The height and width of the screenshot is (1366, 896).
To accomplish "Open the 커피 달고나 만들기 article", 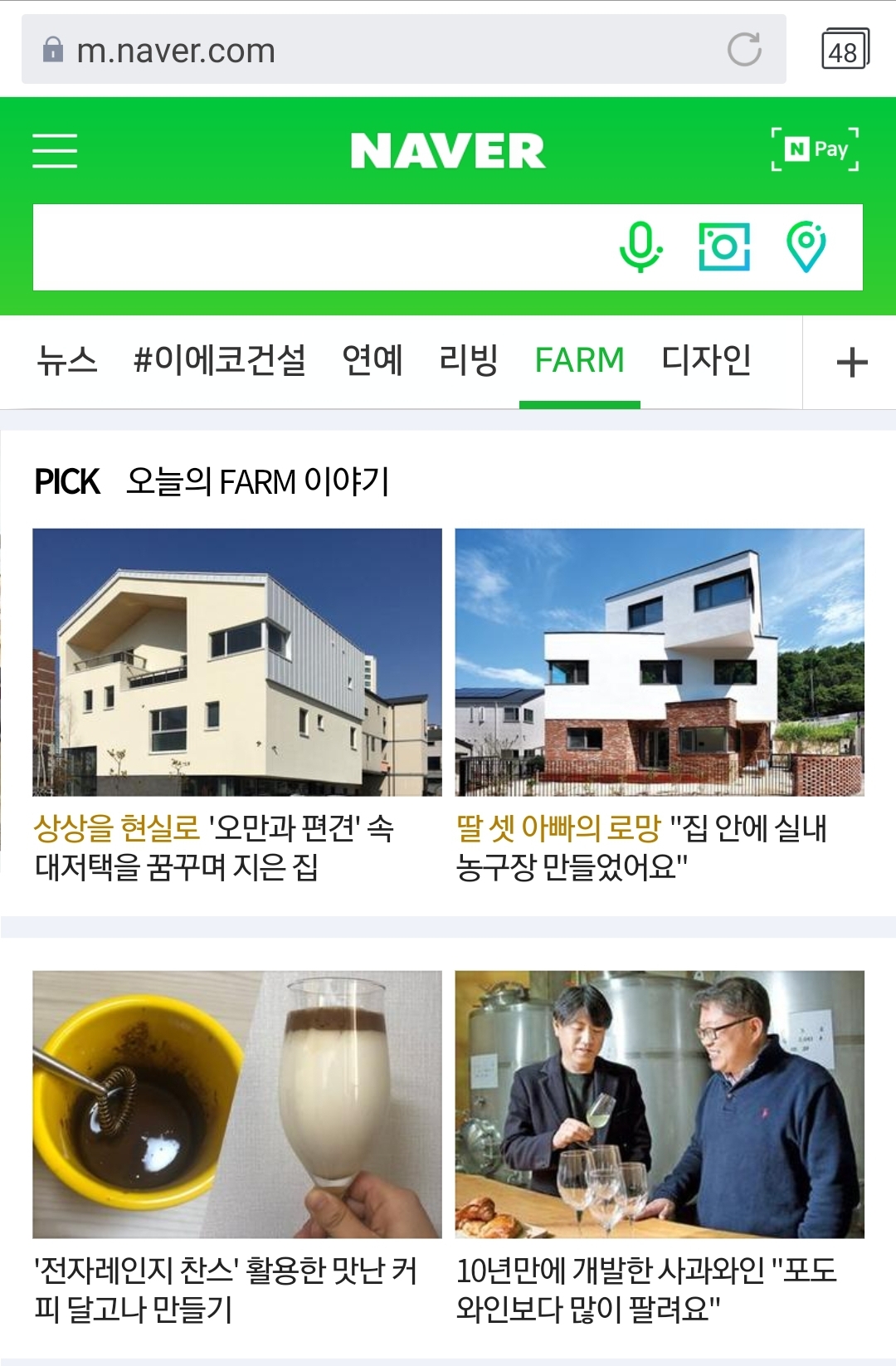I will [x=237, y=1145].
